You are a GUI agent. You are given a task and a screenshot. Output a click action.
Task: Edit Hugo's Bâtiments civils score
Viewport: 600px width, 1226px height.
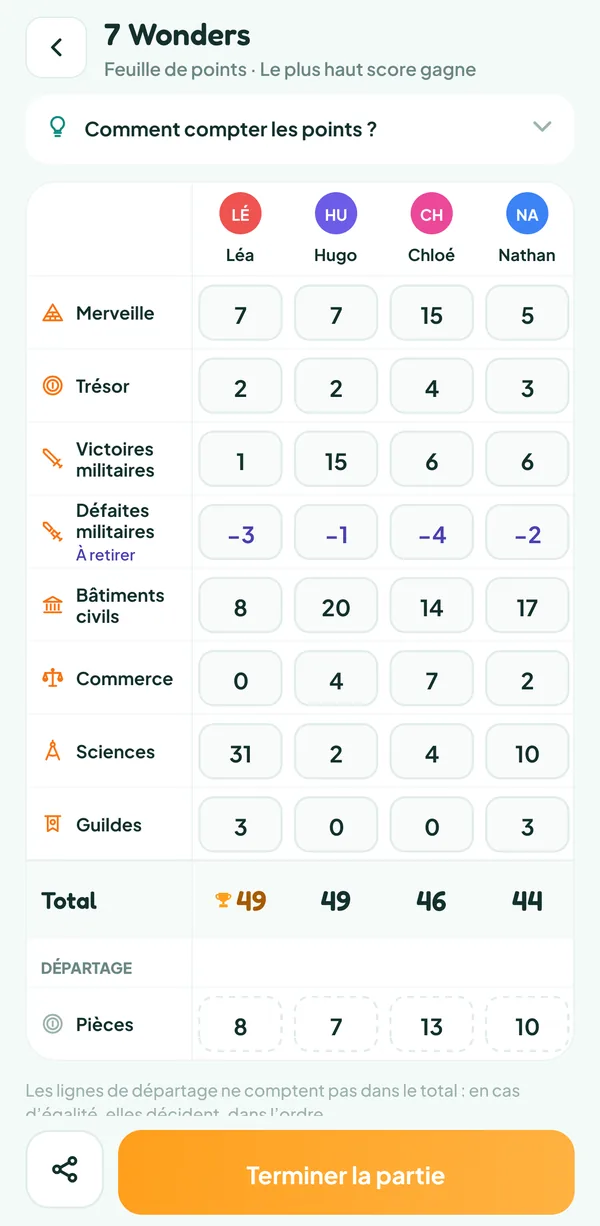336,606
